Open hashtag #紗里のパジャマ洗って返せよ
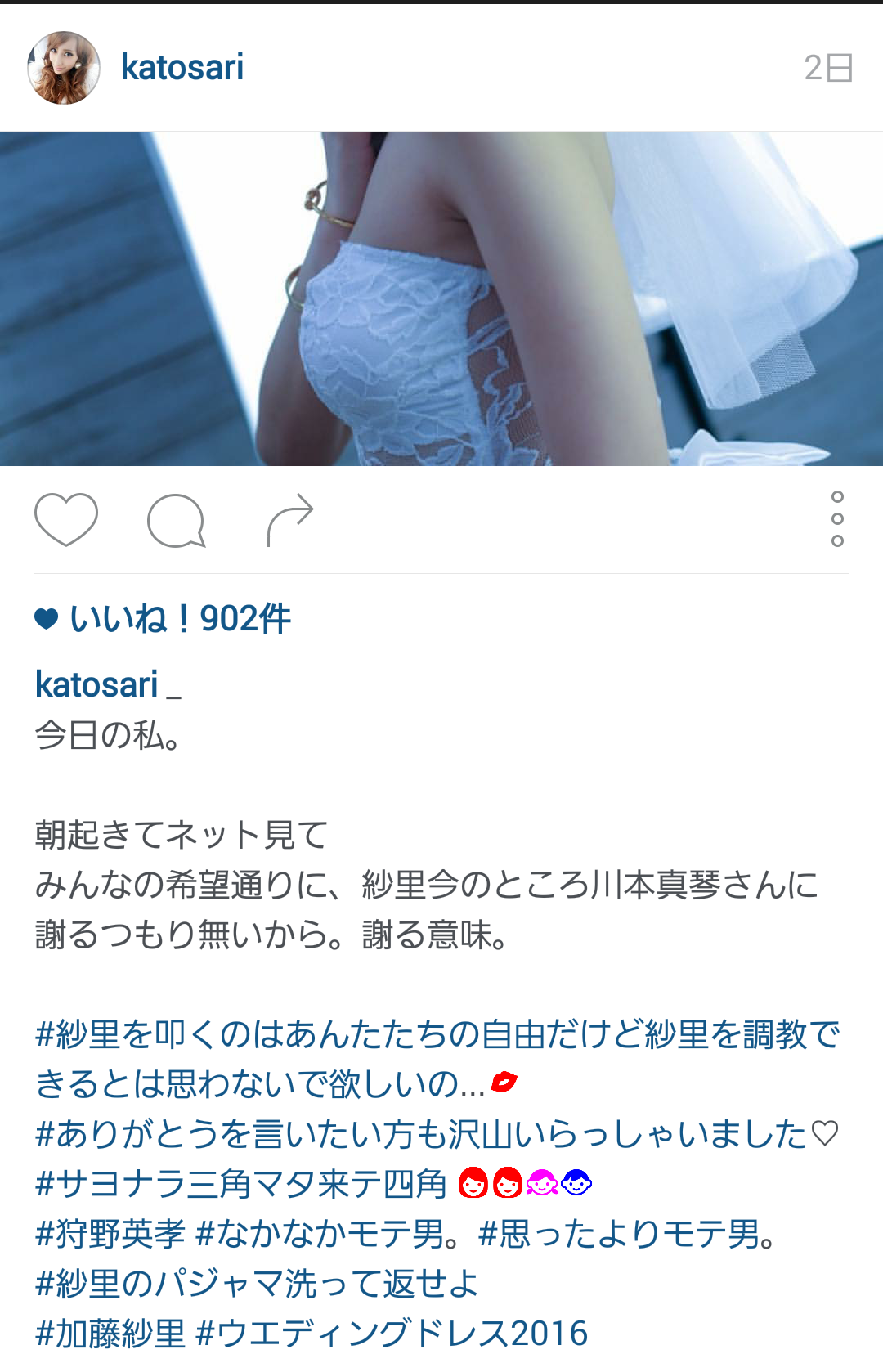 [256, 1284]
